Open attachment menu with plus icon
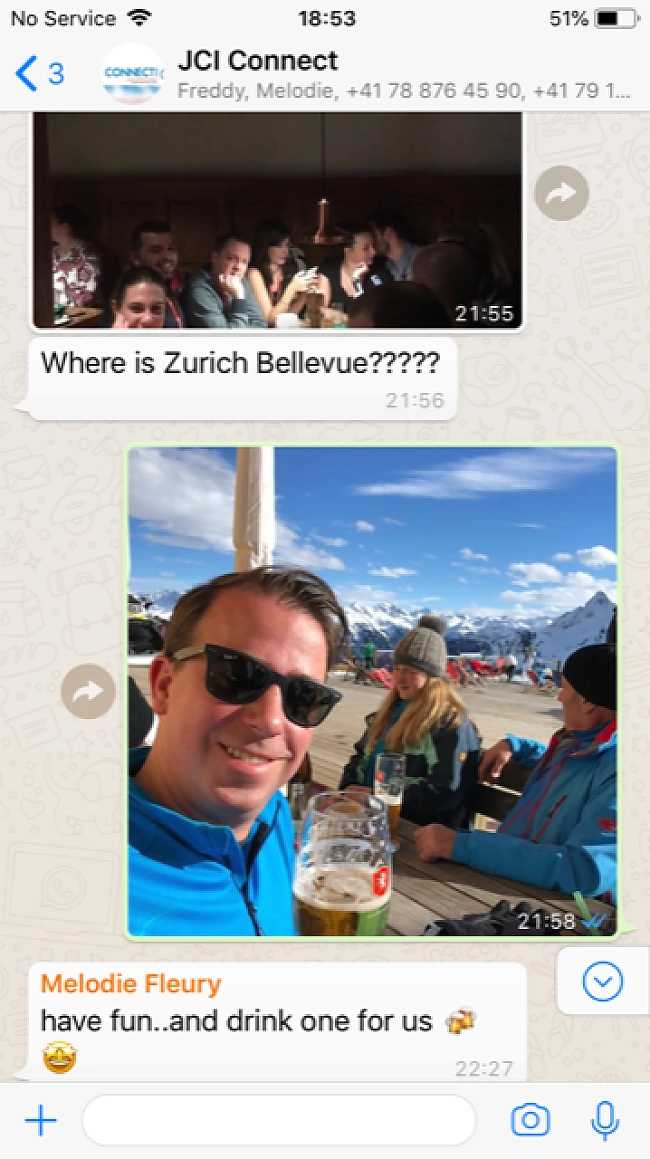Viewport: 650px width, 1159px height. point(40,1121)
